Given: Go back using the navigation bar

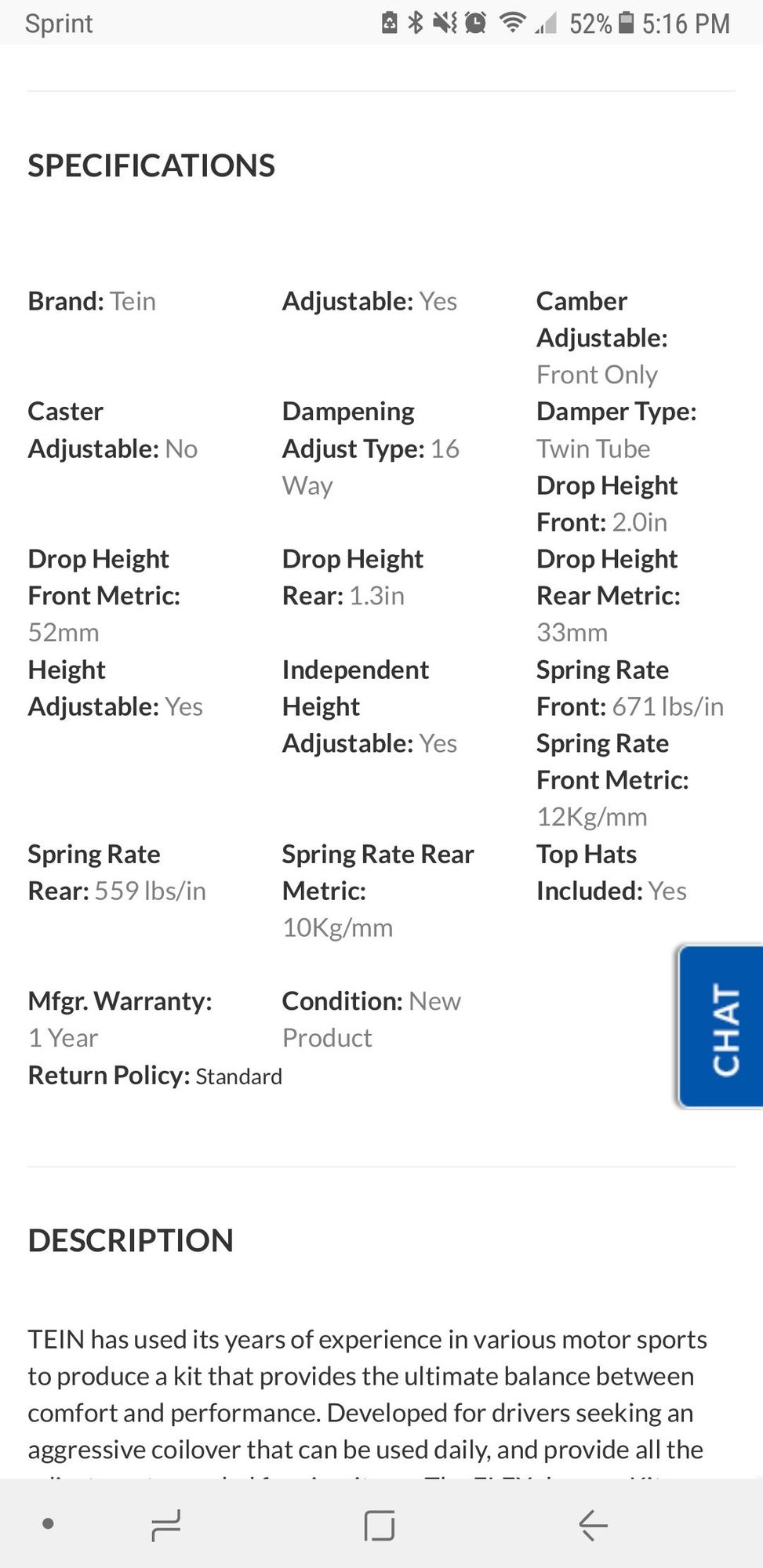Looking at the screenshot, I should (593, 1525).
